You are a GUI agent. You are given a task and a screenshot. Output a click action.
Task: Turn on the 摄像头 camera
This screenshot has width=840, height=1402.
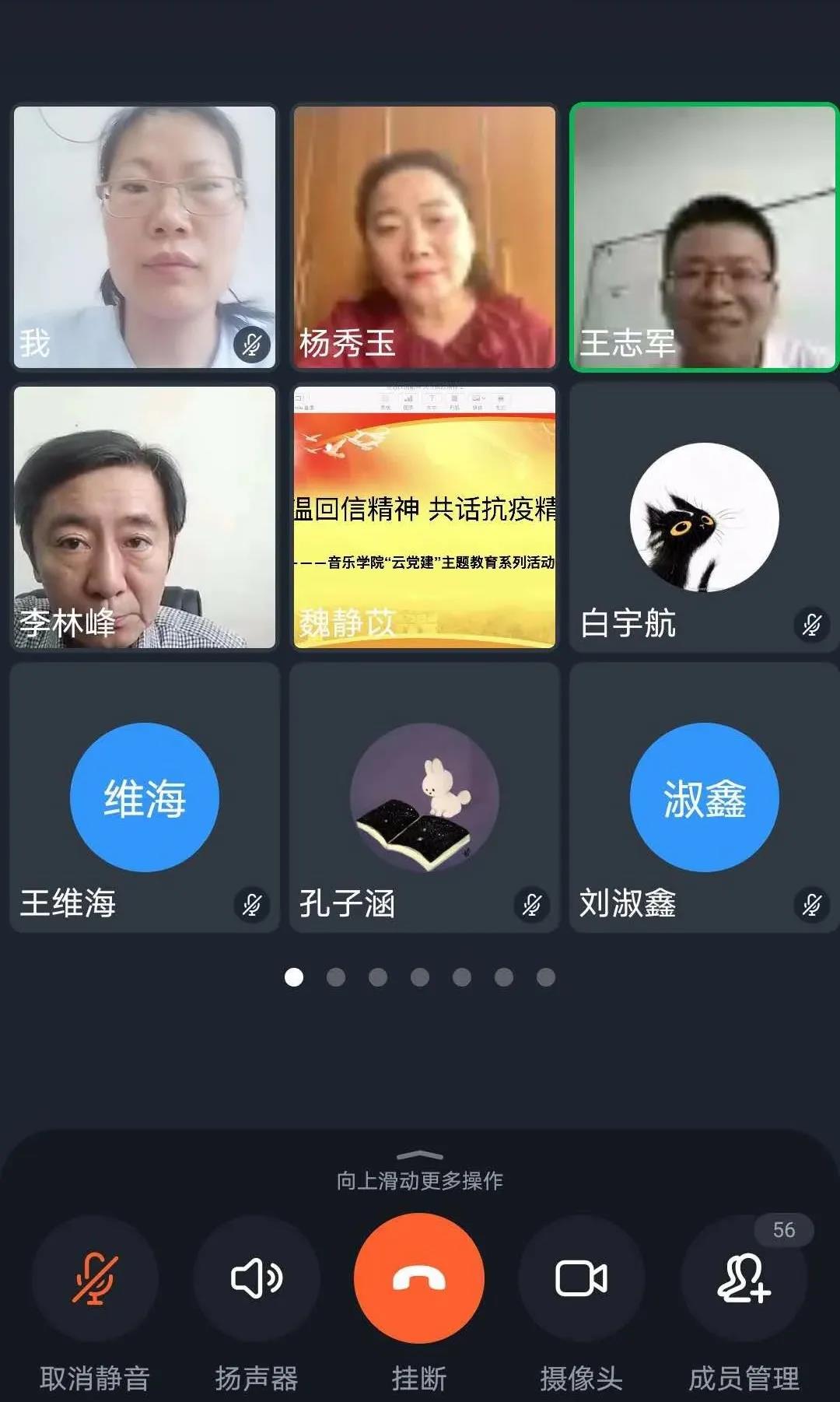[x=581, y=1278]
